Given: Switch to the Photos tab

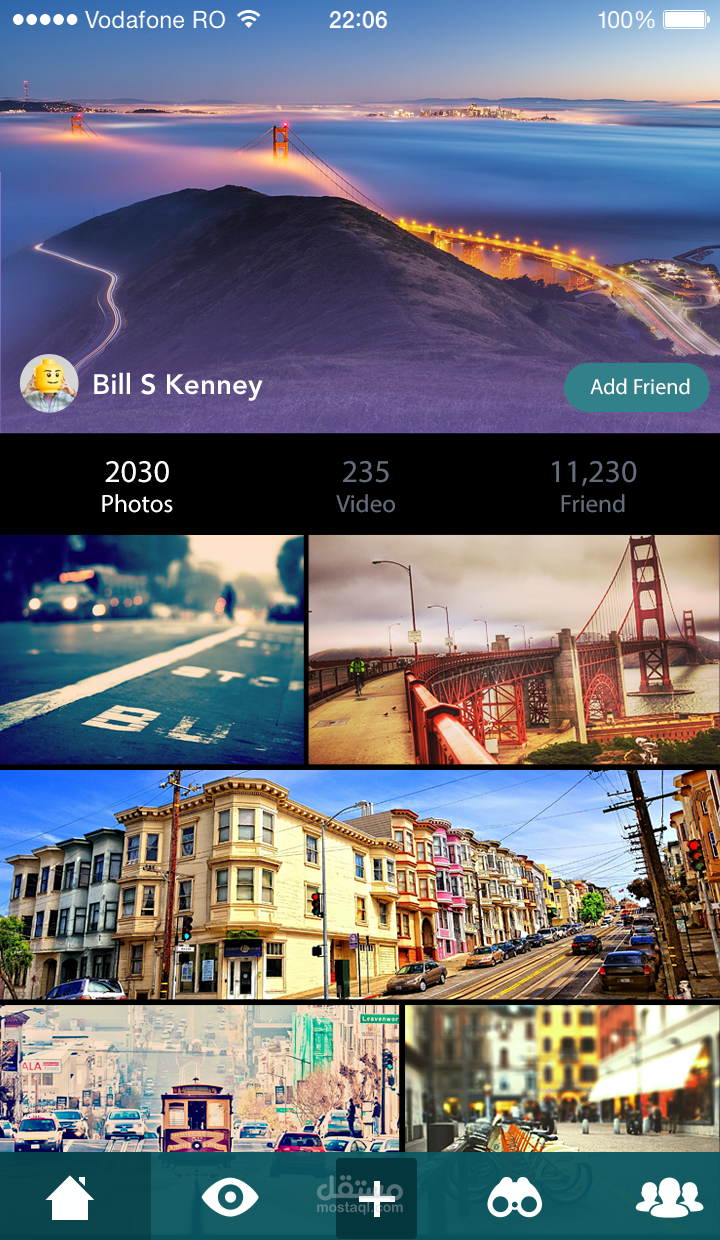Looking at the screenshot, I should coord(137,485).
